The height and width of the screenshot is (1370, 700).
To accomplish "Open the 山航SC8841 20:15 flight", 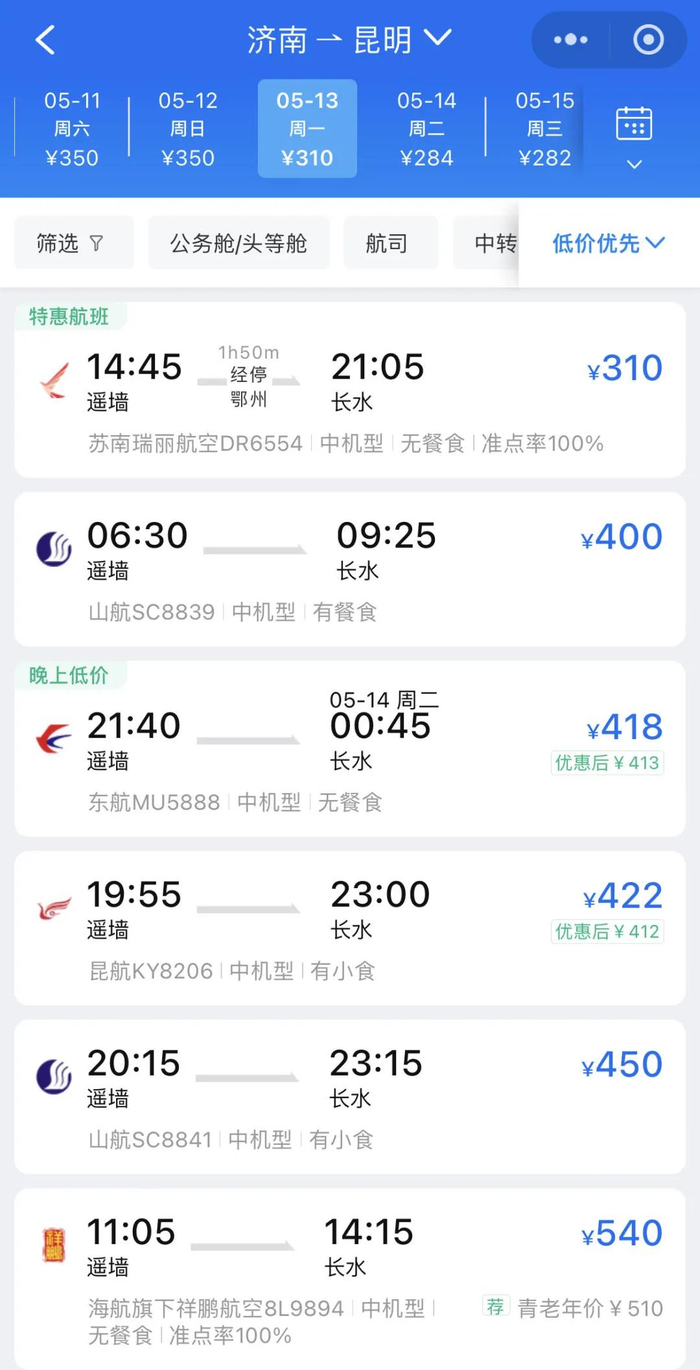I will pos(350,1097).
